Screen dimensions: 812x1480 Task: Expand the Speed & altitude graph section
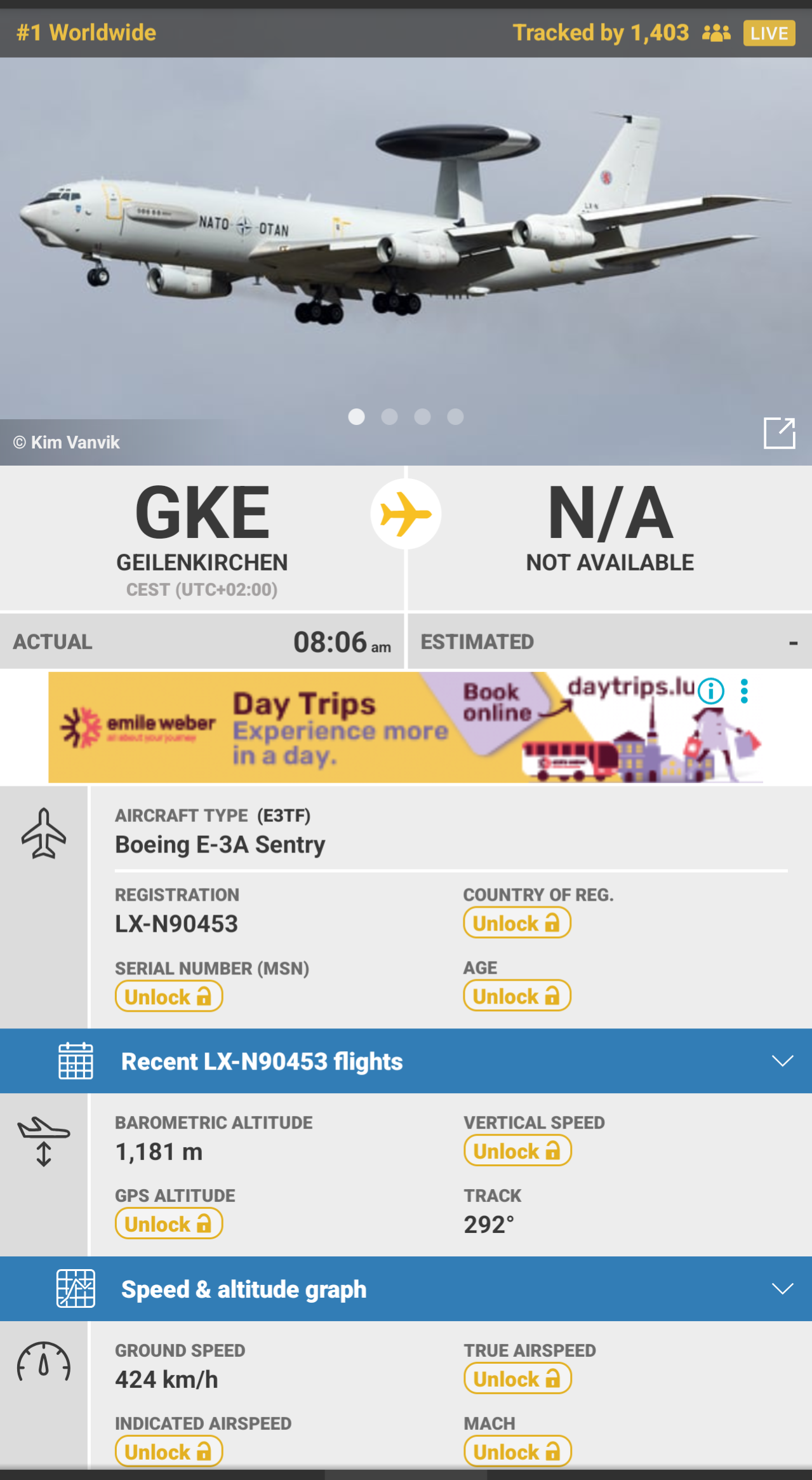tap(406, 1289)
